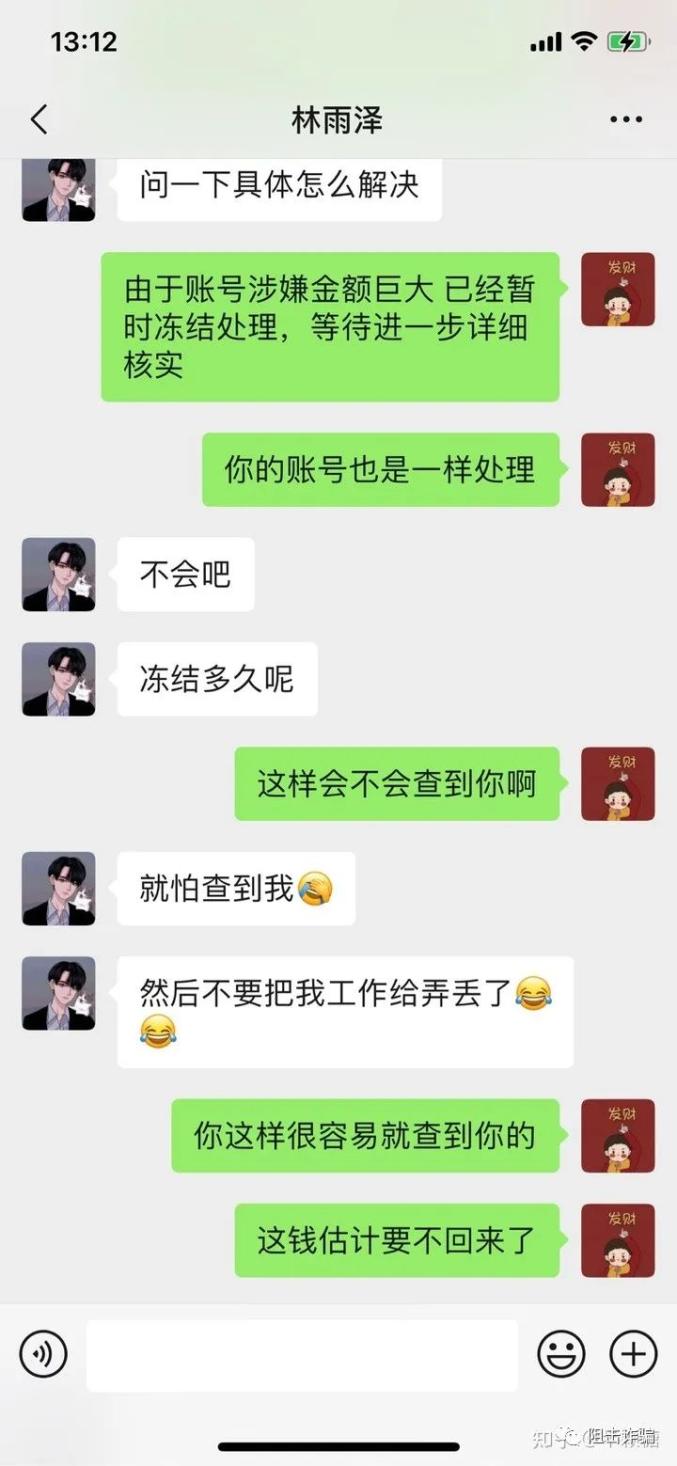Viewport: 677px width, 1466px height.
Task: Go back from the 林雨泽 chat
Action: point(39,120)
